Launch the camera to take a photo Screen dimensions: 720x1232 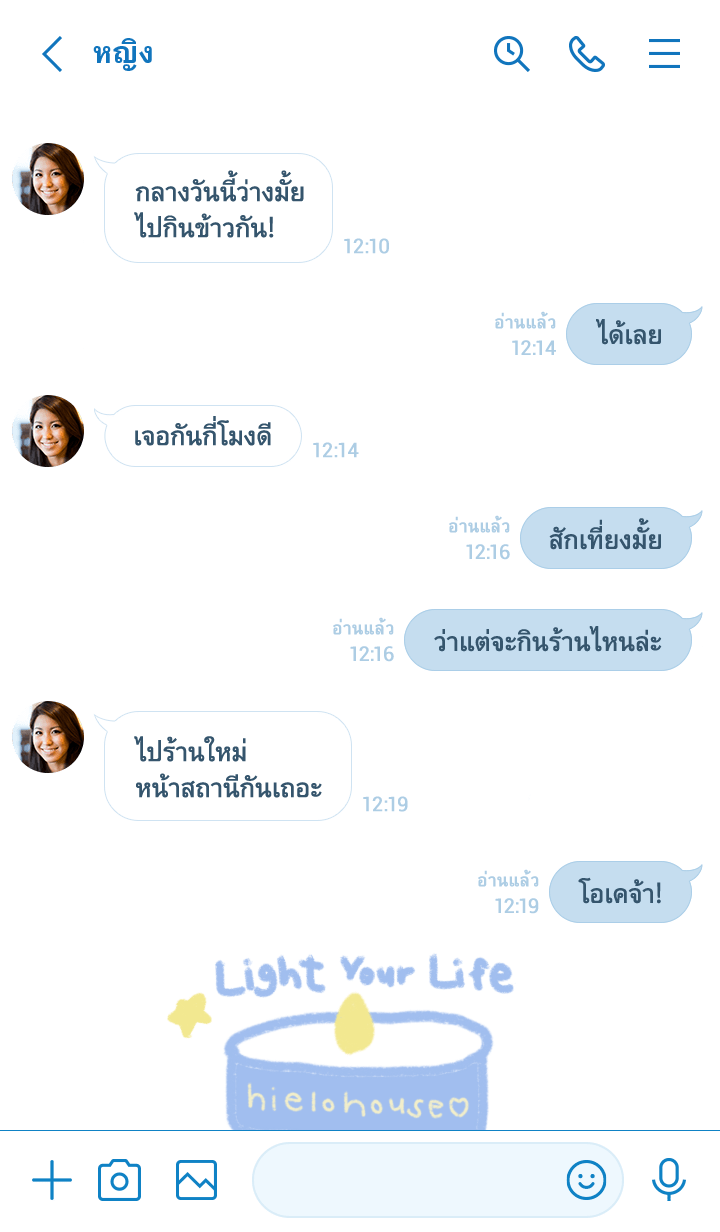point(119,1181)
